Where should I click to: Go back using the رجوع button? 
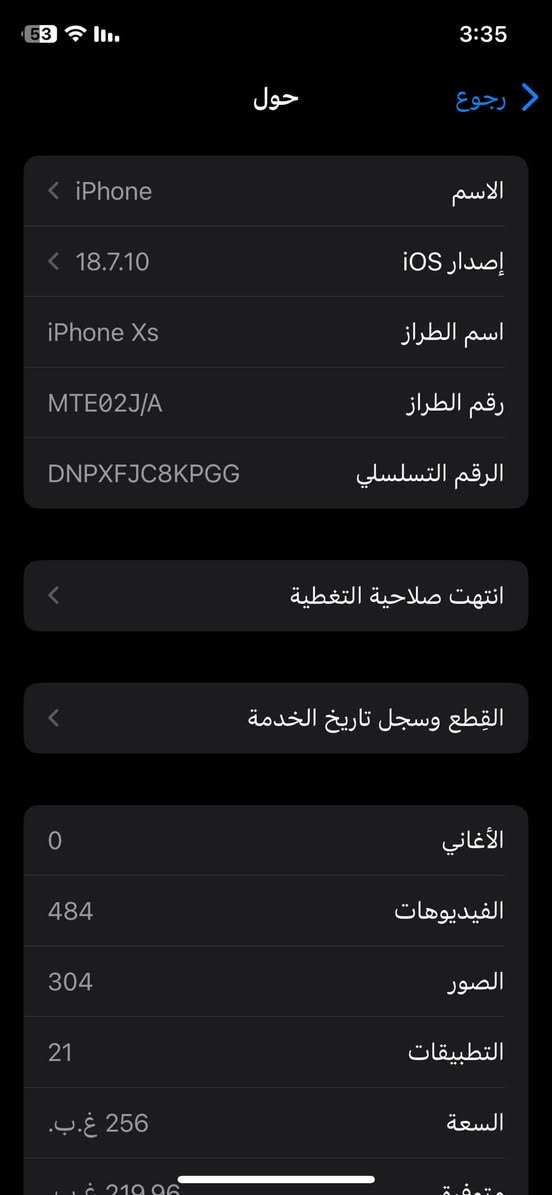pos(497,99)
